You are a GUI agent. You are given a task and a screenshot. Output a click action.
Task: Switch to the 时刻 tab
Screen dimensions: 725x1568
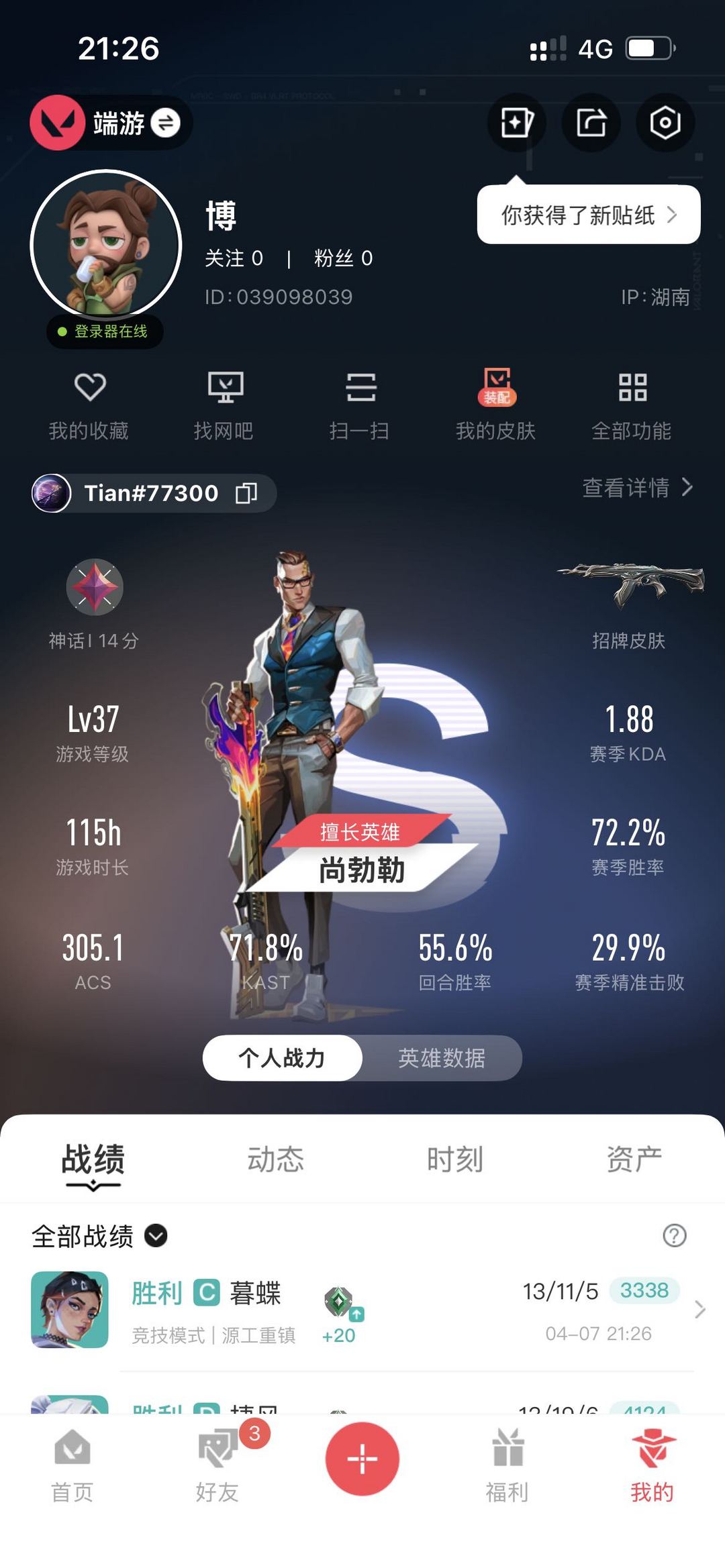[x=454, y=1159]
